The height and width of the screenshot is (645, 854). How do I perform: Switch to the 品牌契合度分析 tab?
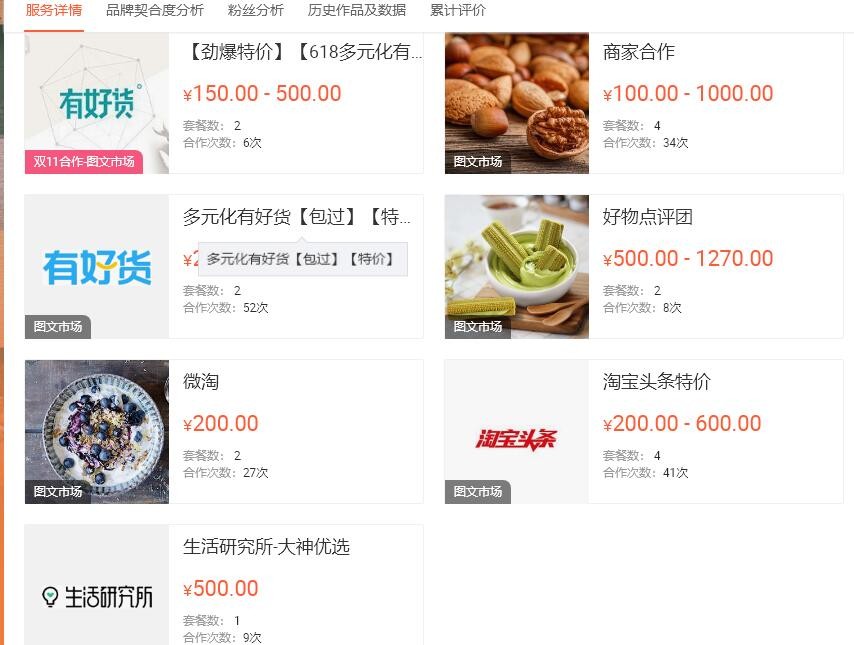pyautogui.click(x=154, y=10)
